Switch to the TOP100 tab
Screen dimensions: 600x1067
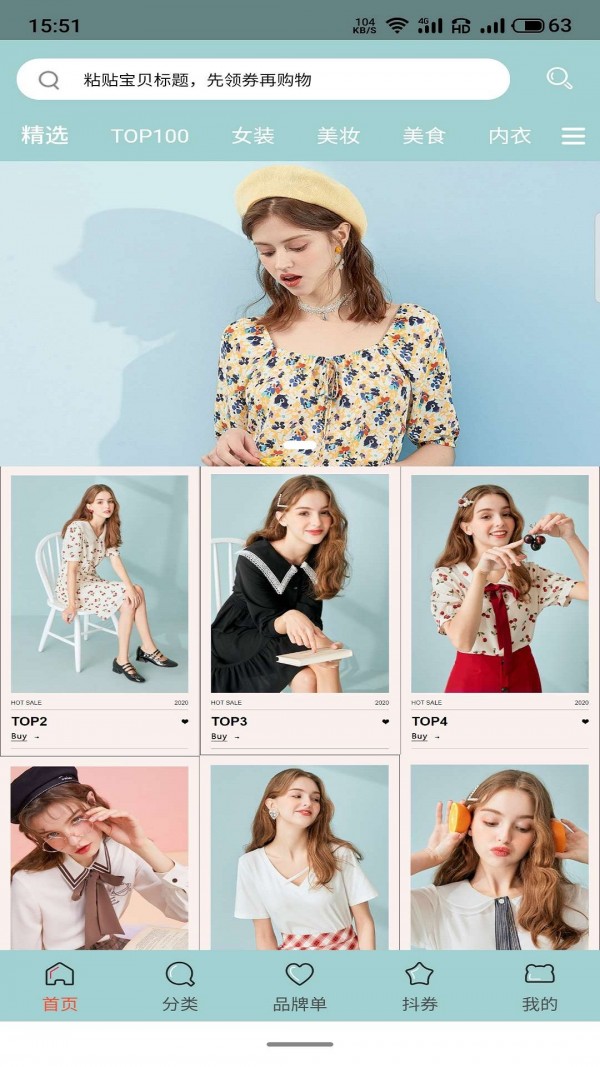[x=150, y=136]
